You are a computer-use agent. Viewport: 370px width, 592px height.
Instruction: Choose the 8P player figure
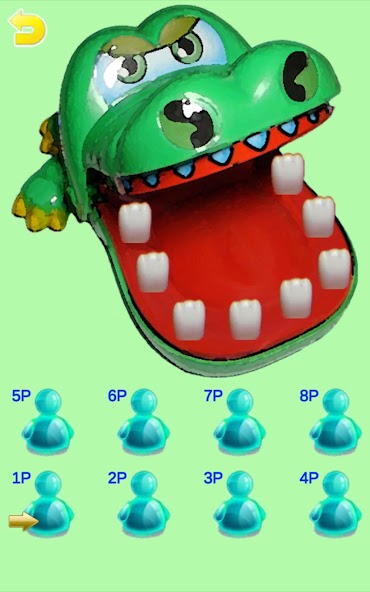pyautogui.click(x=335, y=421)
